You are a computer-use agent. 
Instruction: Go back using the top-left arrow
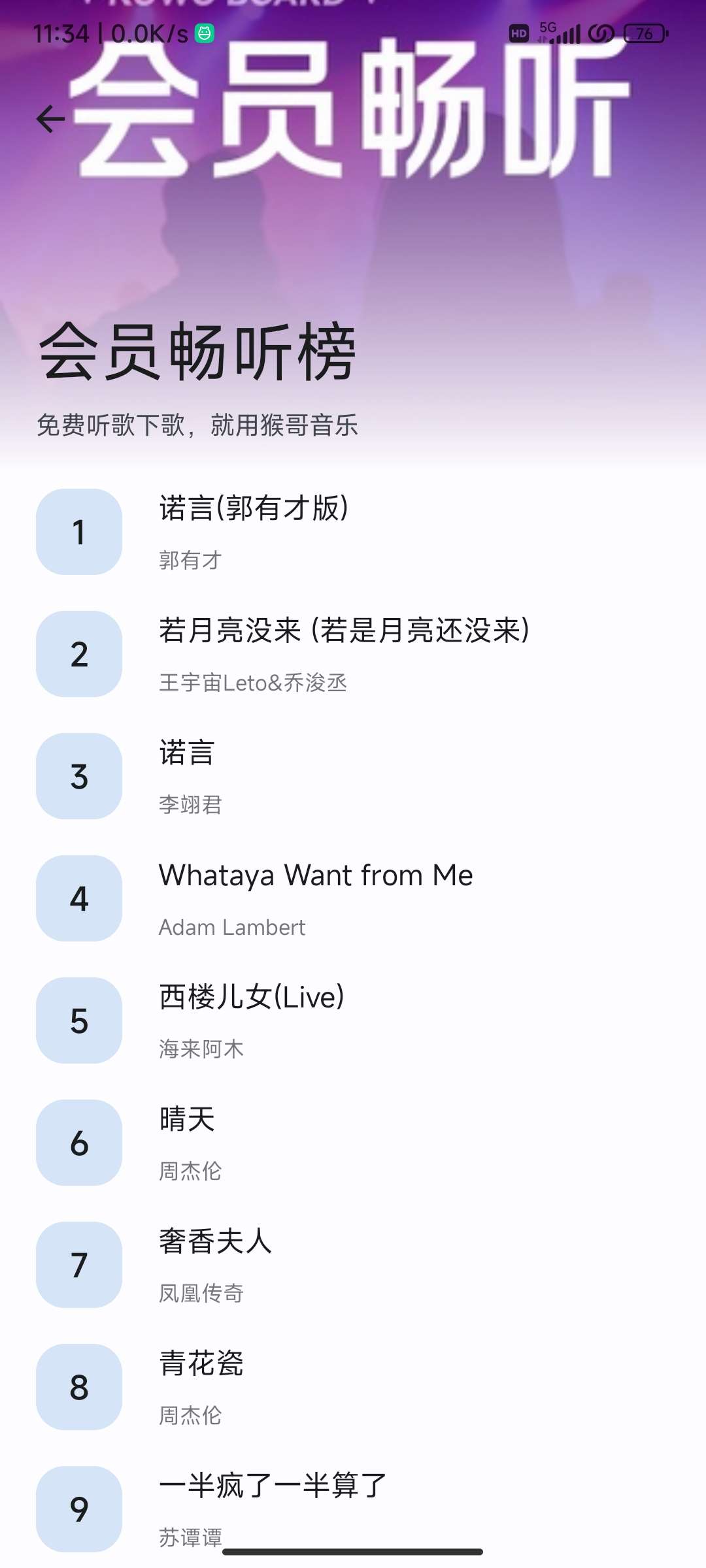pos(50,119)
